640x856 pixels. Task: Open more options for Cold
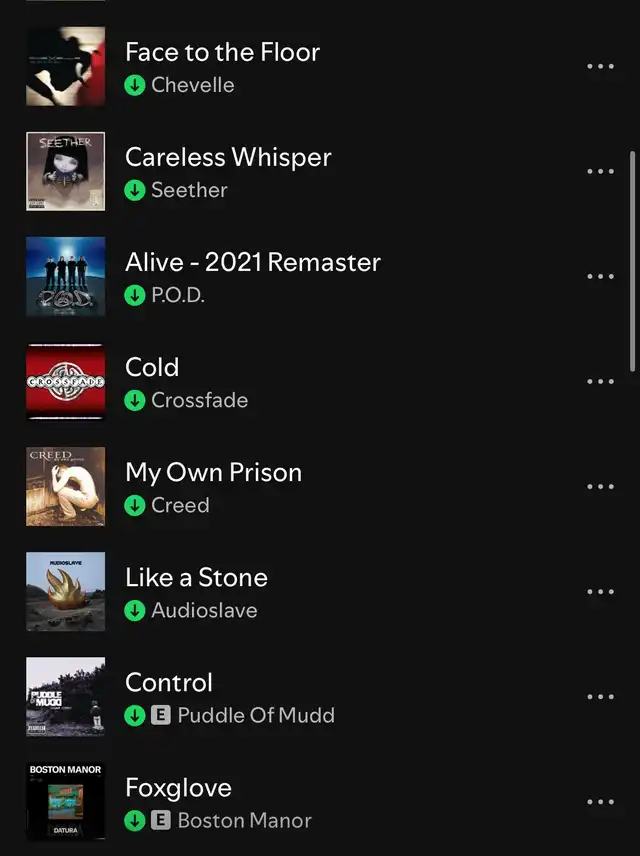pos(600,382)
